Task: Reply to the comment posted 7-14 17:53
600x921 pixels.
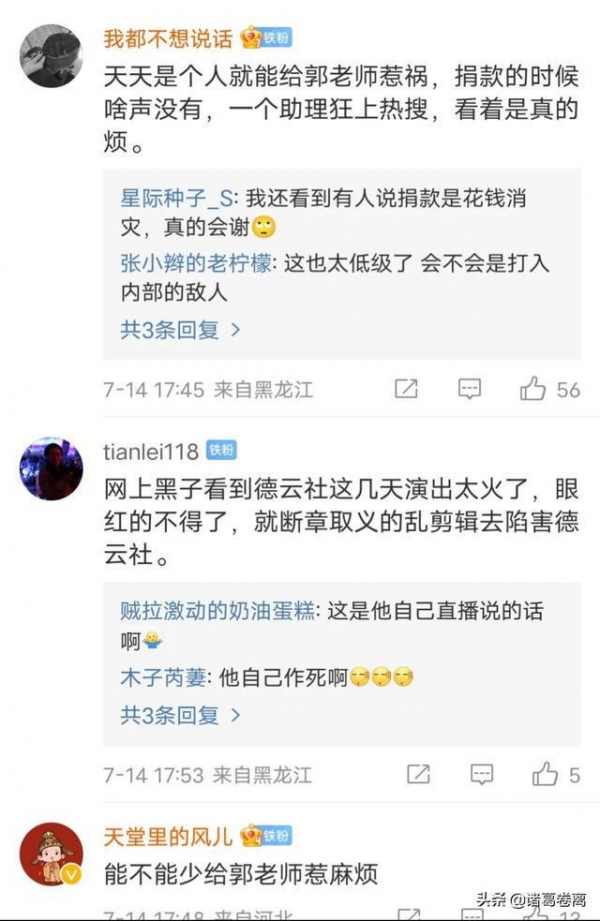Action: click(482, 774)
